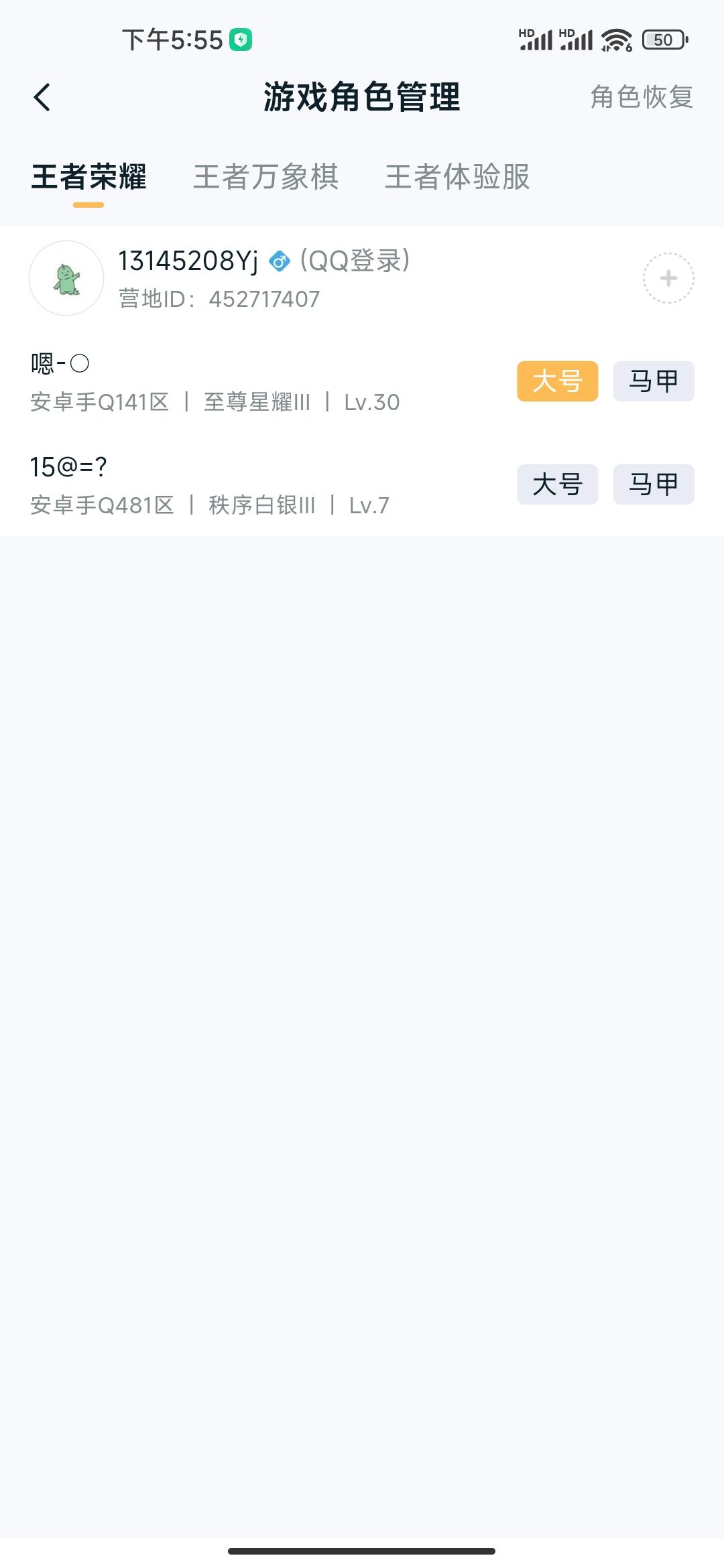Screen dimensions: 724x1568
Task: Tap the 营地ID number 452717407
Action: (265, 299)
